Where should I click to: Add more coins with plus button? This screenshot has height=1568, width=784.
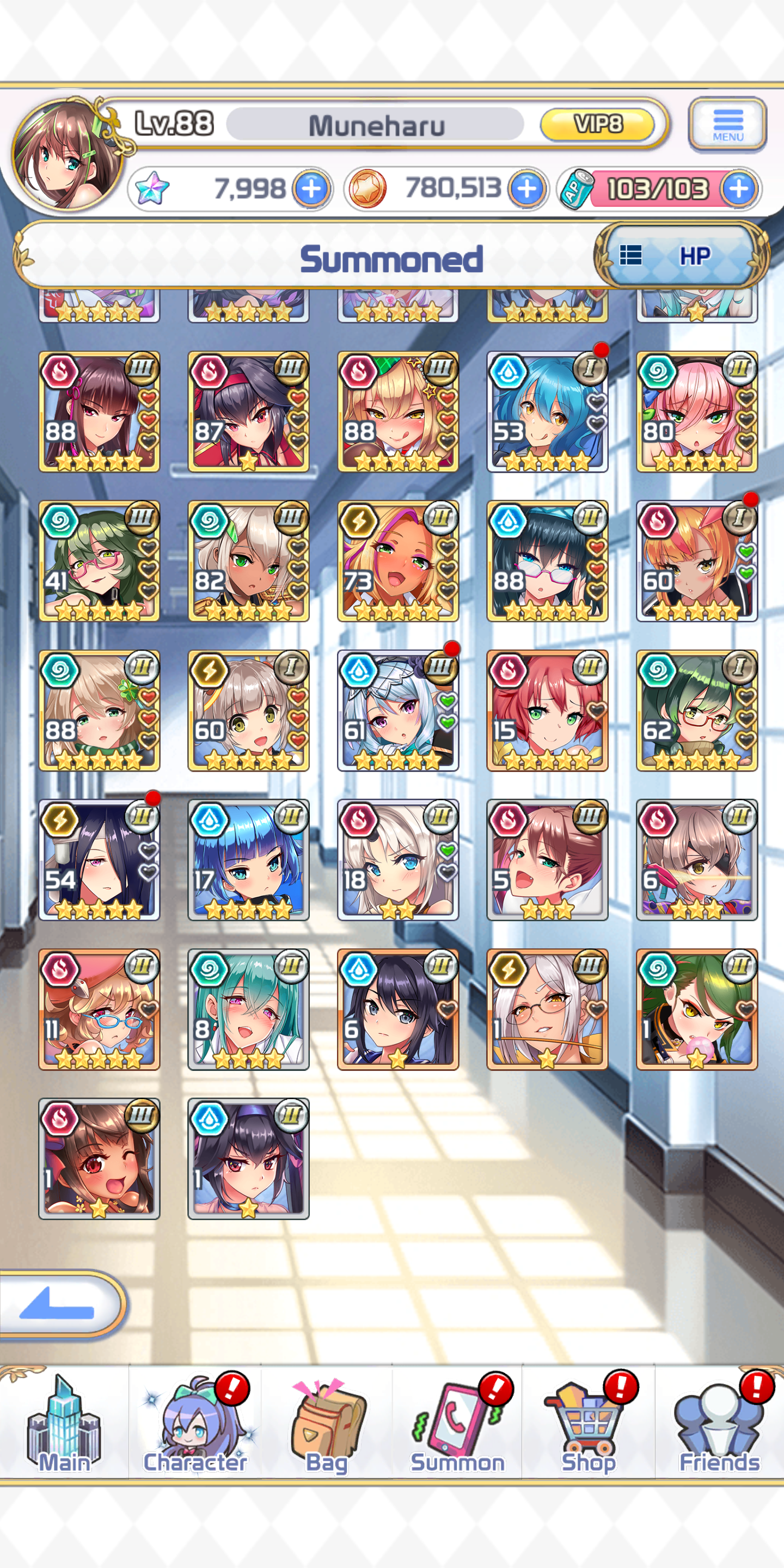click(x=527, y=189)
